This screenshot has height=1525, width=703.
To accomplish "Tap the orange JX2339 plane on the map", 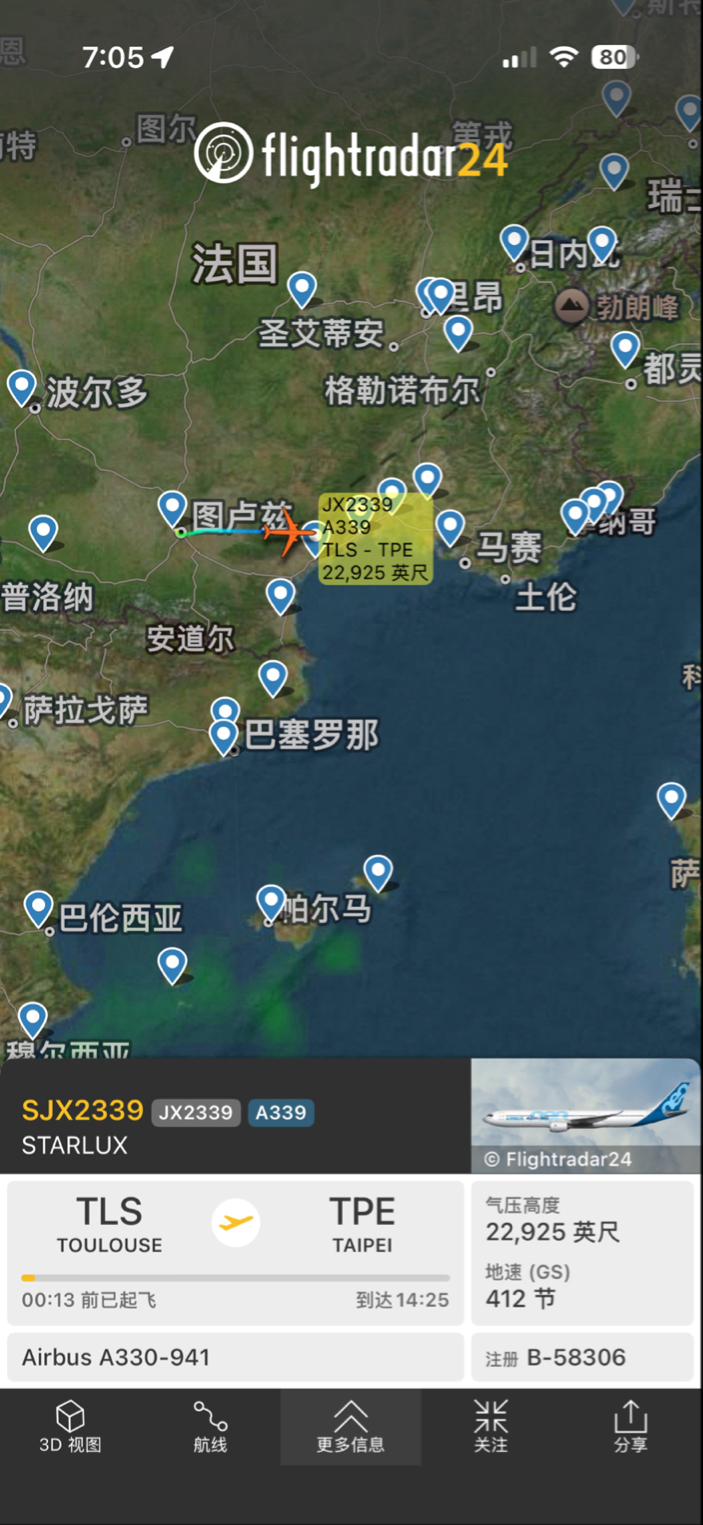I will click(x=289, y=531).
